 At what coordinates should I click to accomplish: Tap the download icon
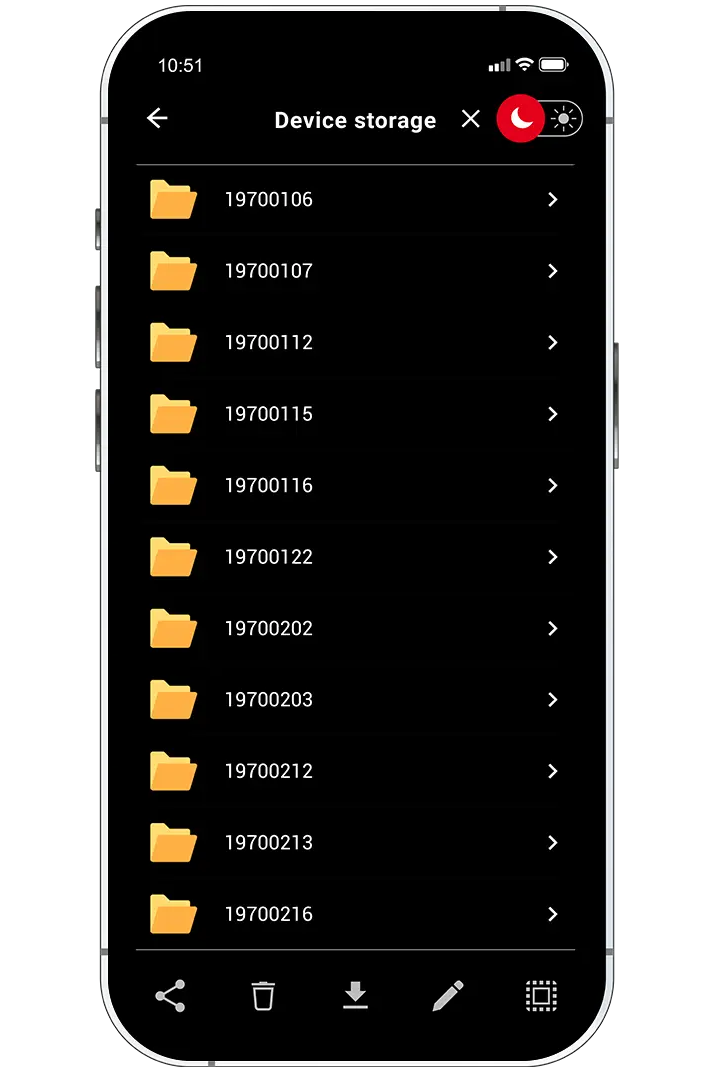[355, 996]
